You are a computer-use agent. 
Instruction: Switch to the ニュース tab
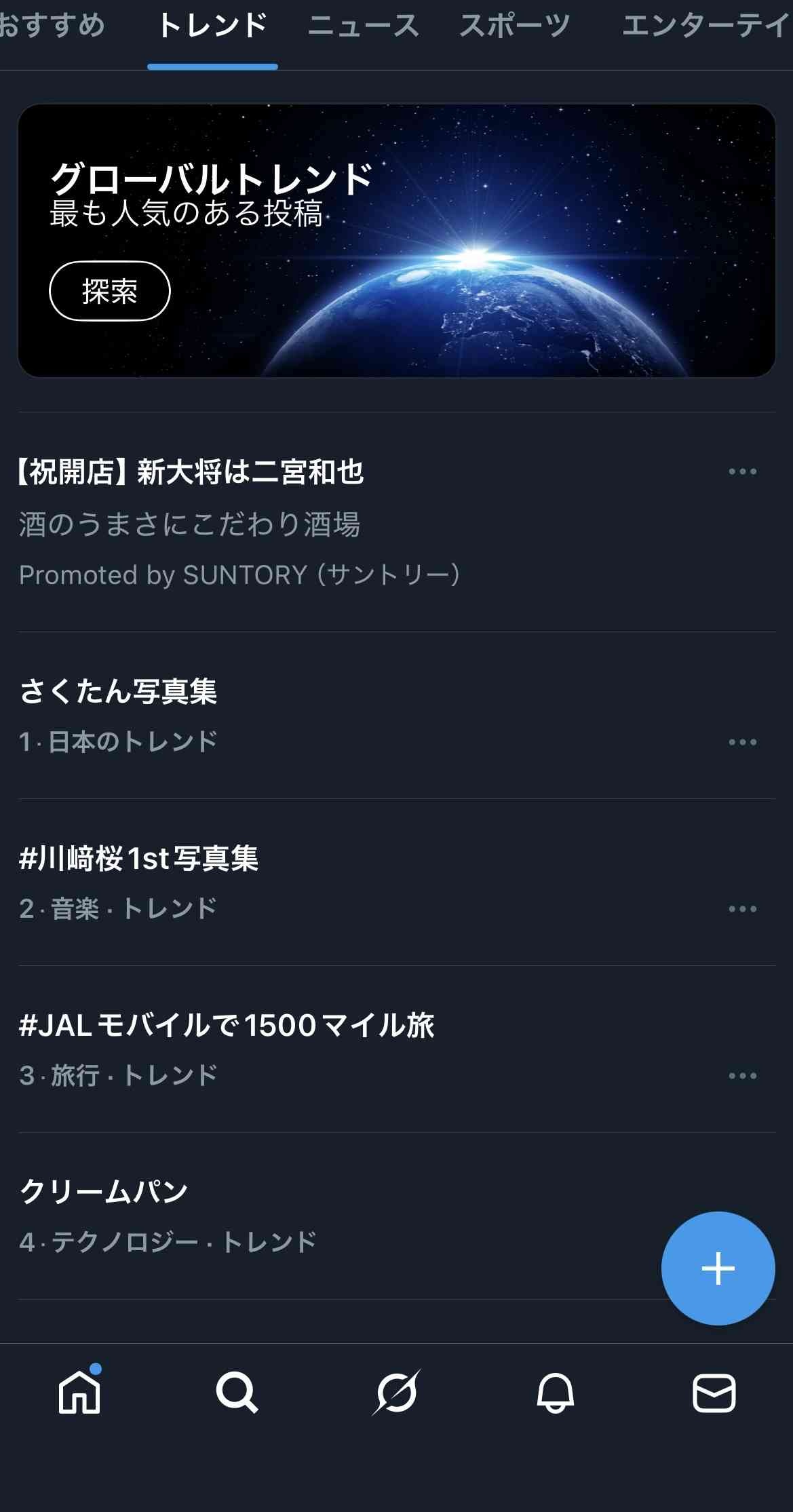364,26
